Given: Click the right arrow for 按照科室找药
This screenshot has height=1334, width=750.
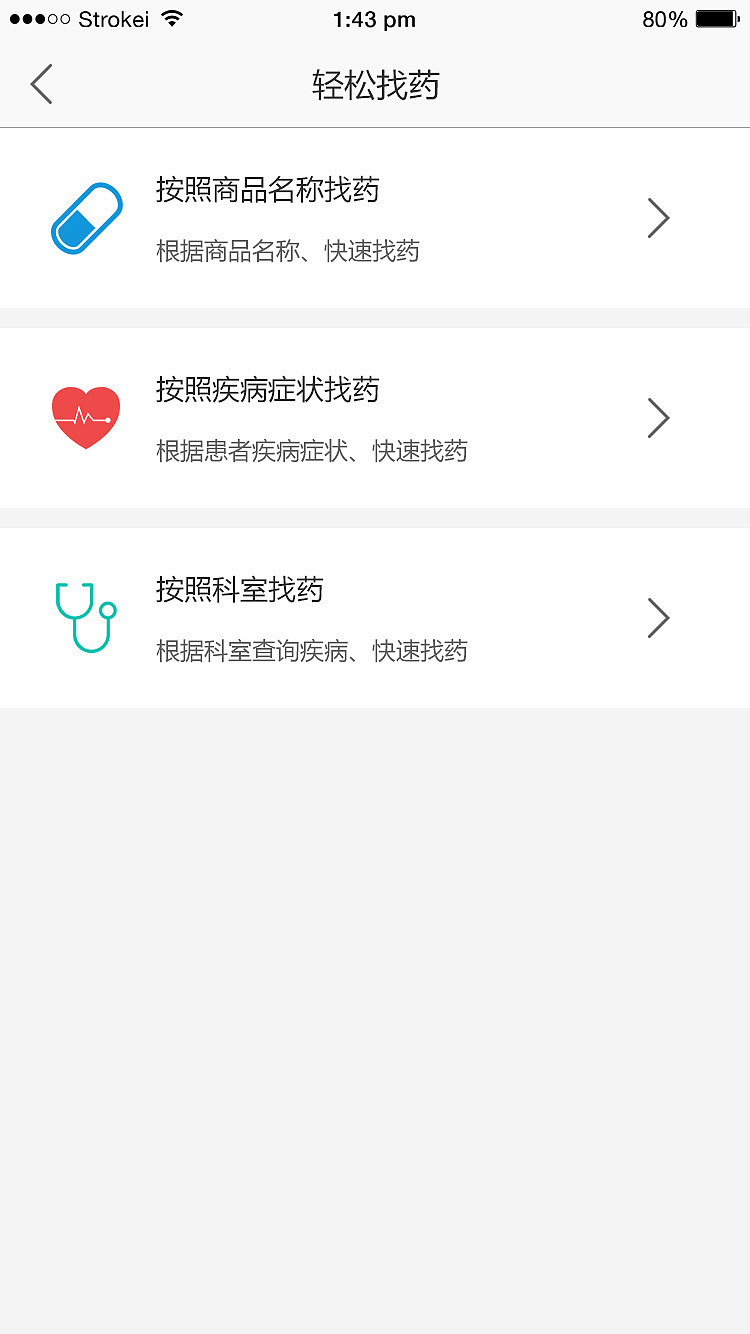Looking at the screenshot, I should (658, 617).
